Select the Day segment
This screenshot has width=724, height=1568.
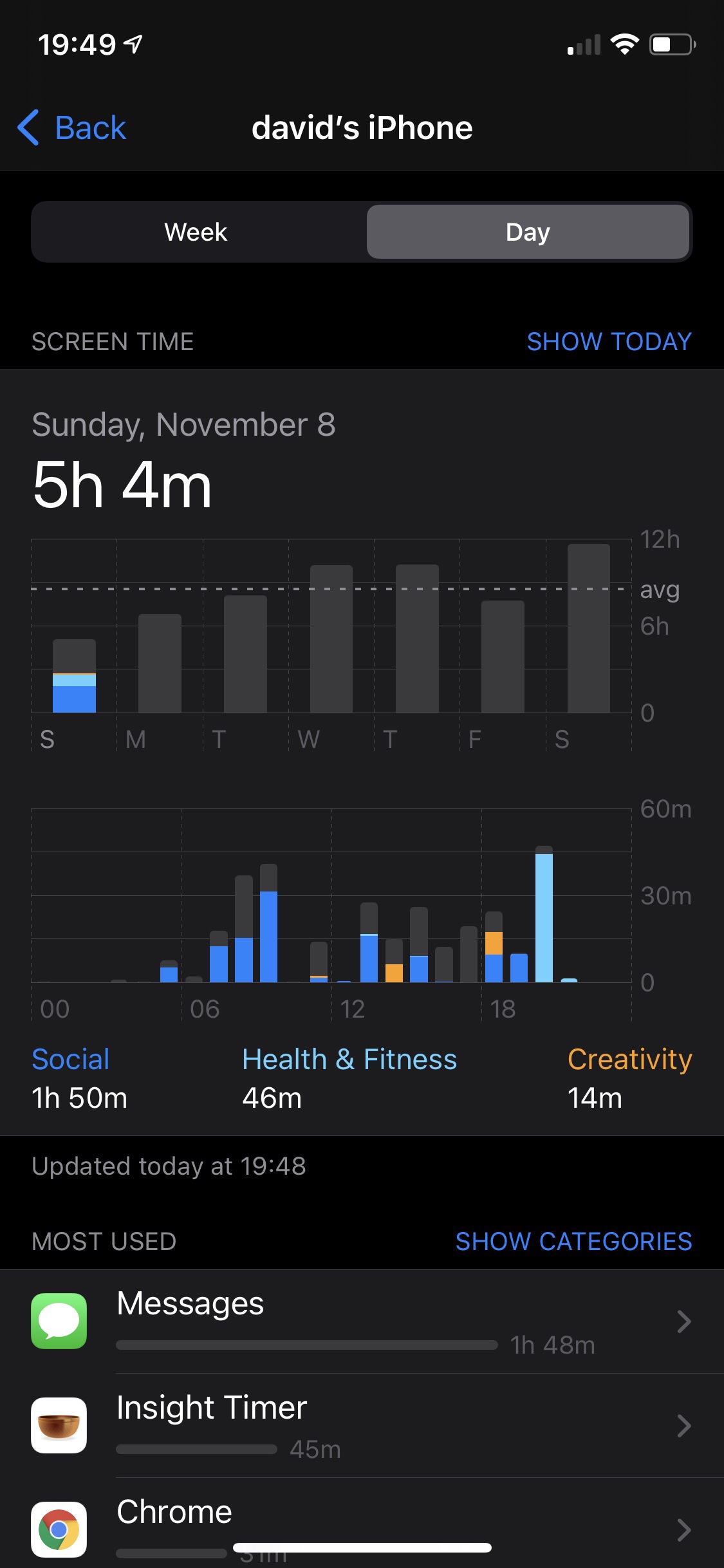coord(528,232)
